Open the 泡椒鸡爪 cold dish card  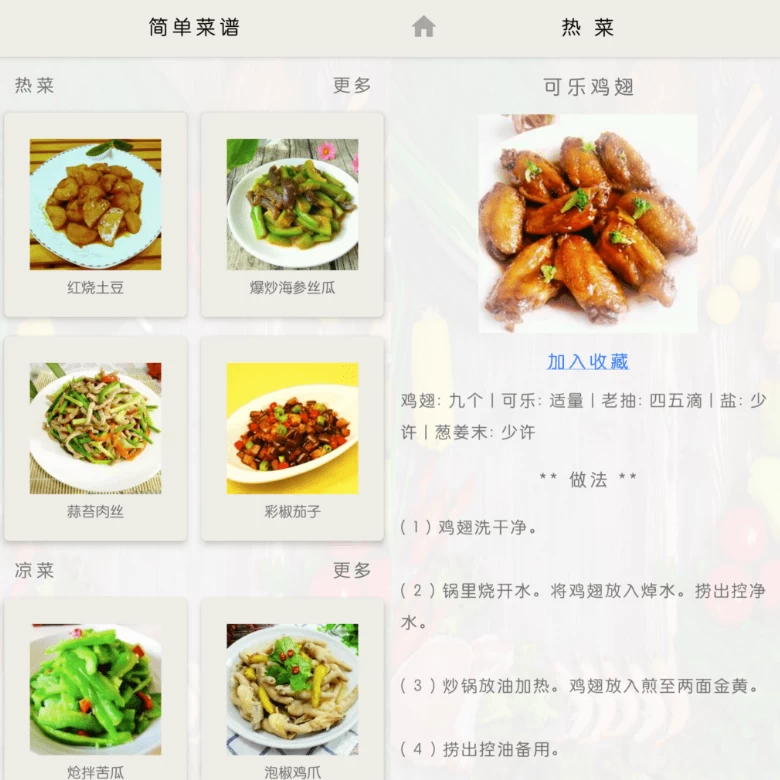(x=292, y=690)
